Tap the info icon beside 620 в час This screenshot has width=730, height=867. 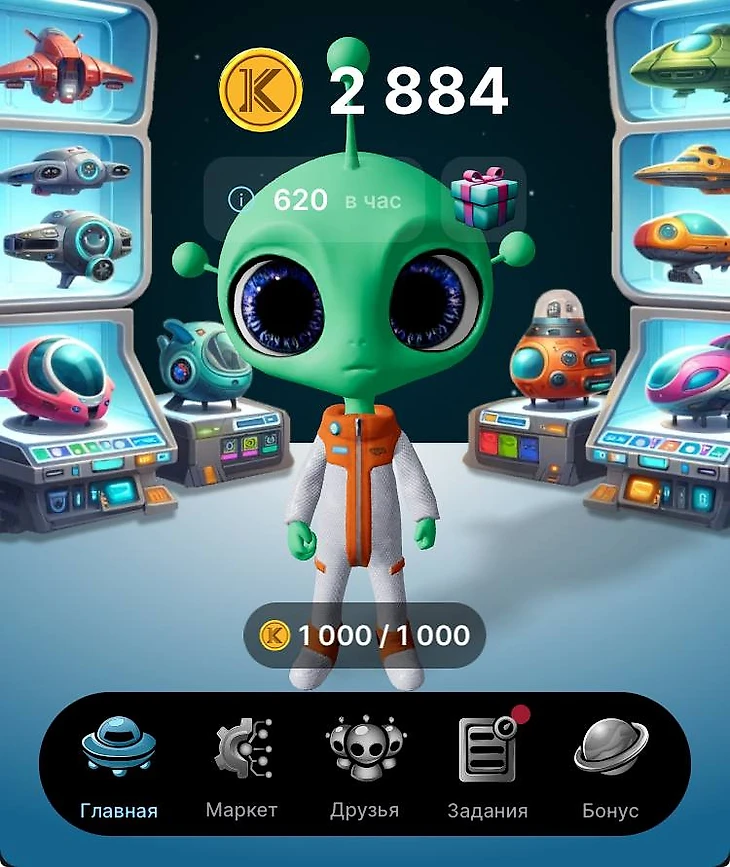tap(240, 200)
